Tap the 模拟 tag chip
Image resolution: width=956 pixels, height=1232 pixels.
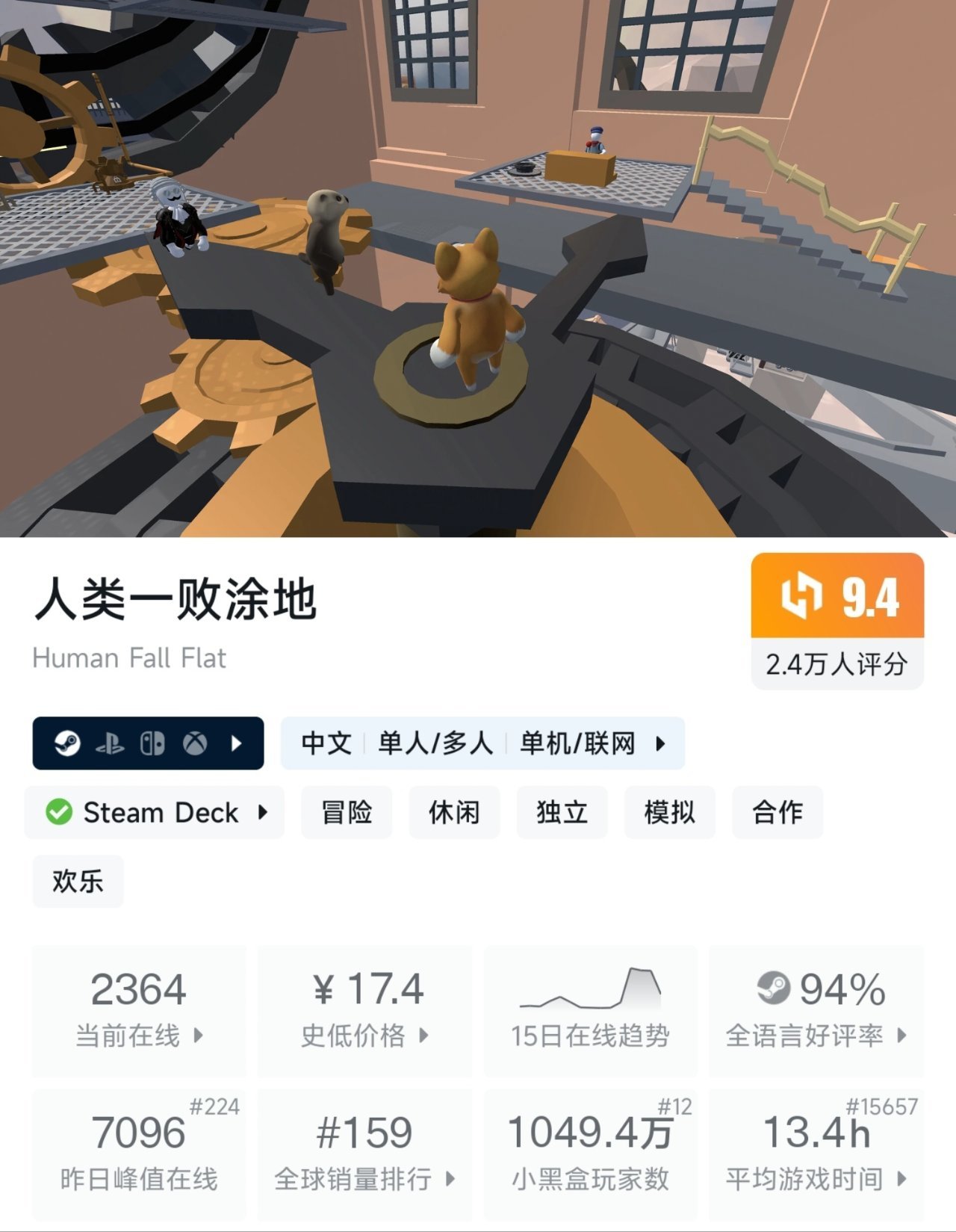(x=669, y=812)
